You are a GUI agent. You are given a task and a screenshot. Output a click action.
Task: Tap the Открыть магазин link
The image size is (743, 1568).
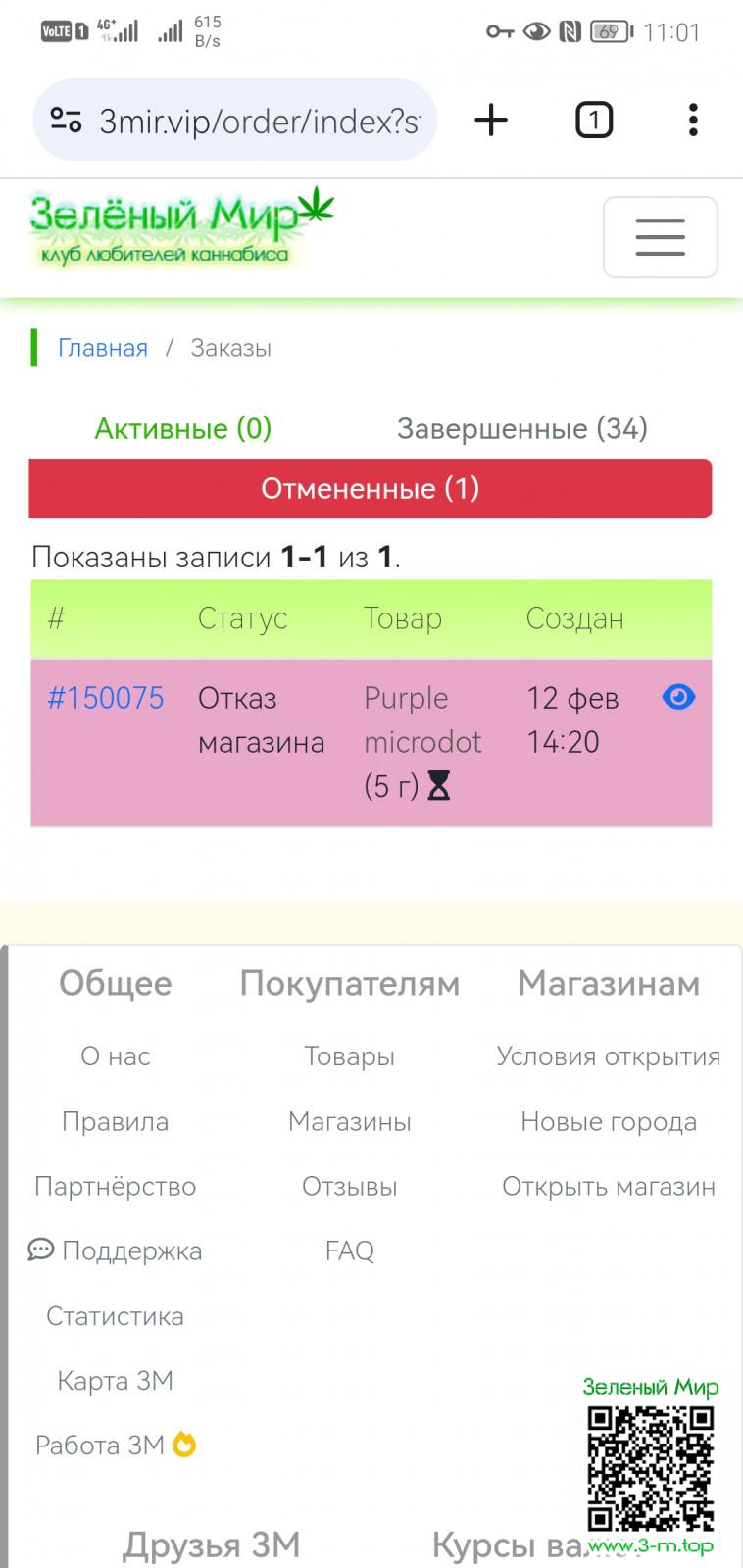coord(609,1186)
